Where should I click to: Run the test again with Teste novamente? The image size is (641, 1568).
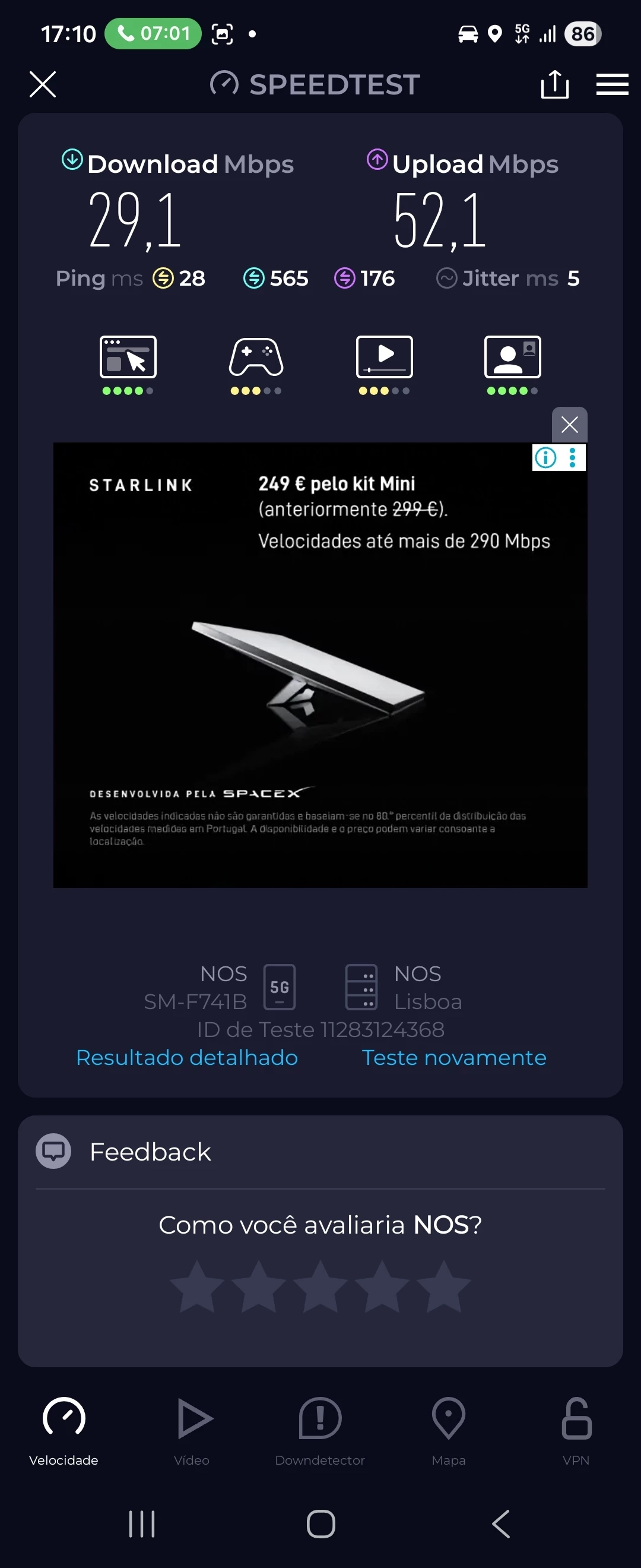point(453,1058)
